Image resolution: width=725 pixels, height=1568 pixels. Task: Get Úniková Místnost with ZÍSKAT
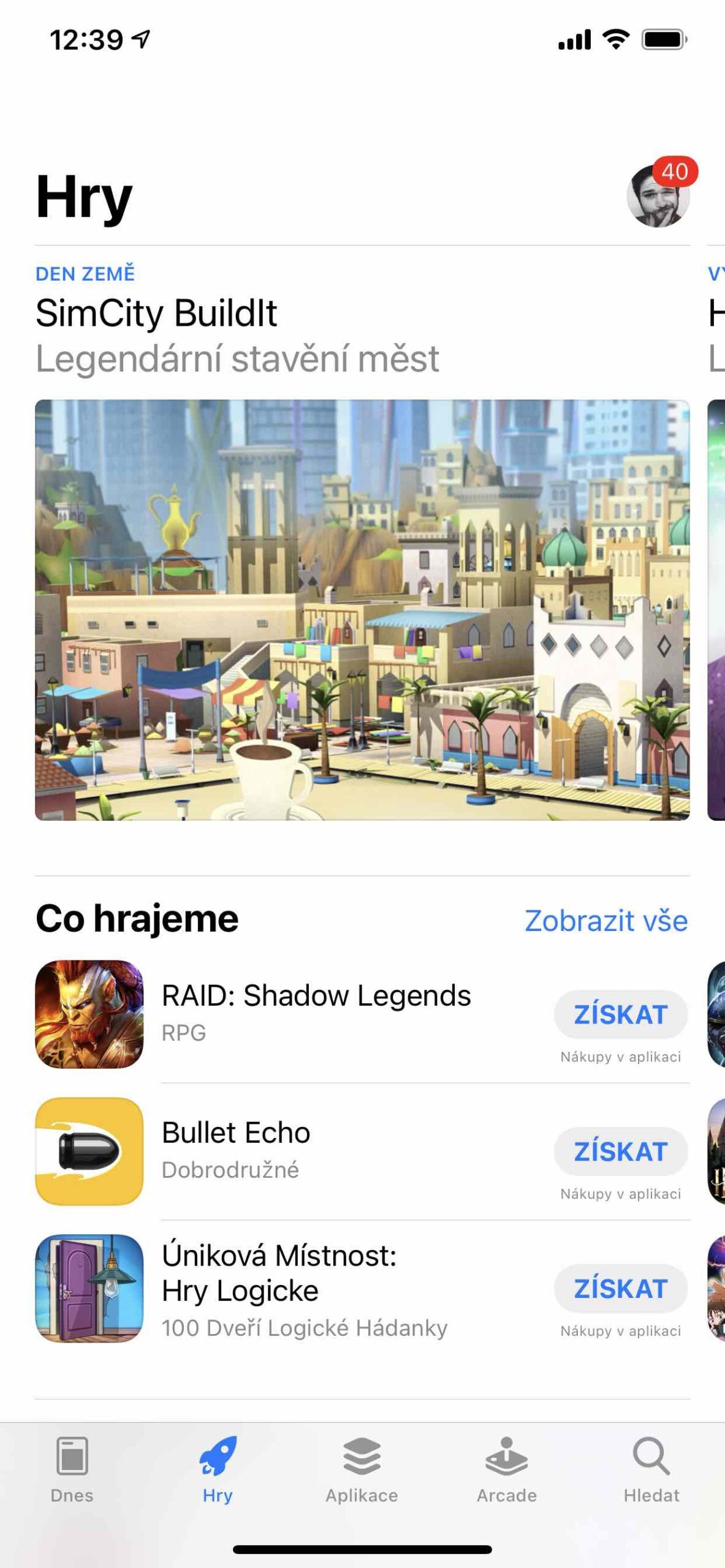pyautogui.click(x=620, y=1289)
